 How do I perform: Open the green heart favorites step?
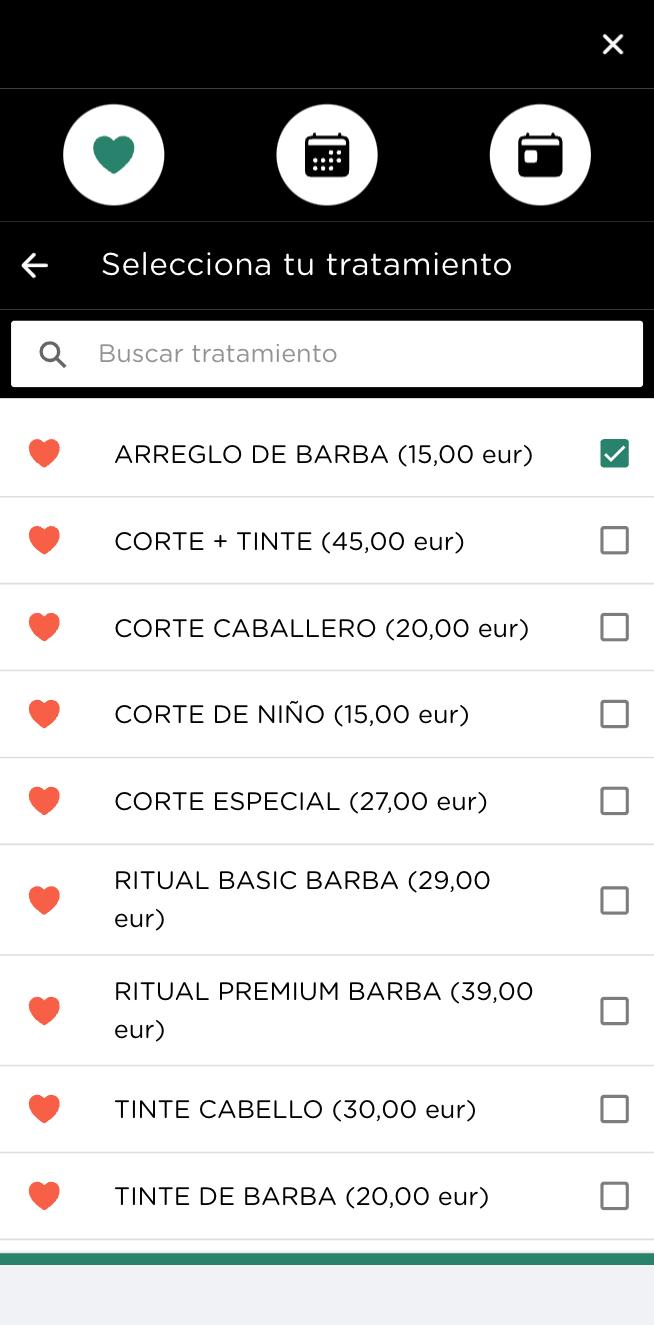pyautogui.click(x=114, y=155)
